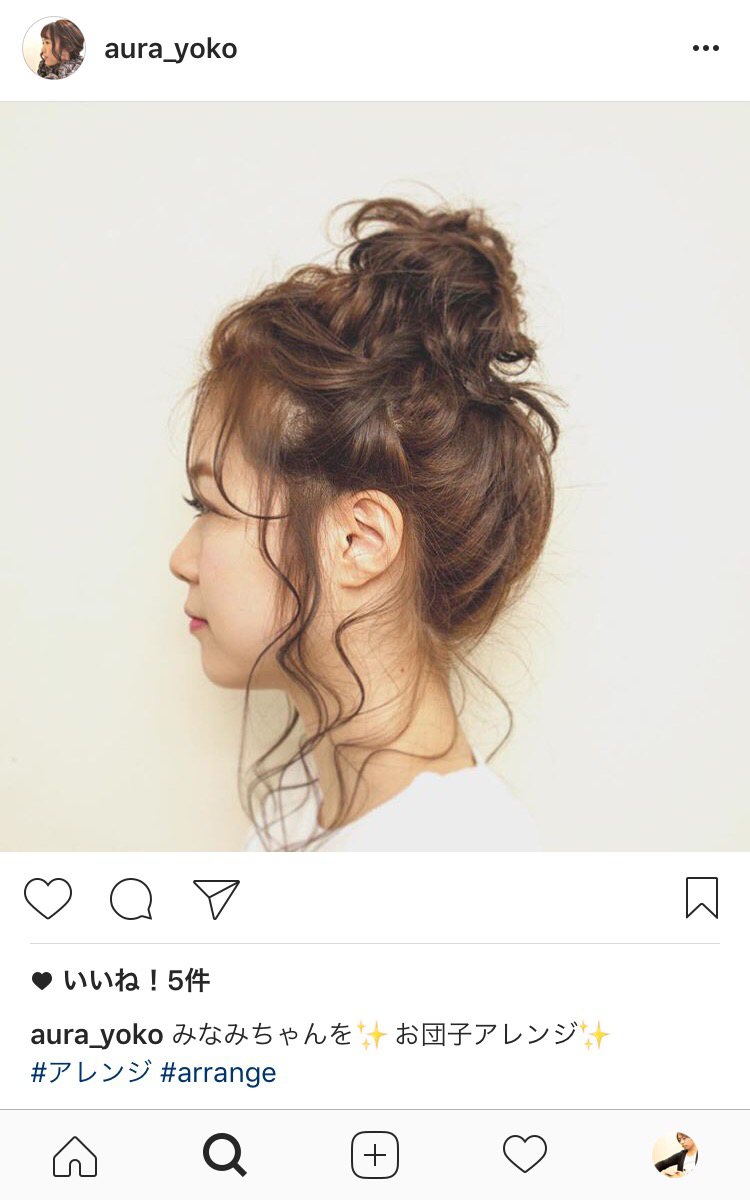Screen dimensions: 750x1200
Task: Share the post via paper plane icon
Action: pos(217,899)
